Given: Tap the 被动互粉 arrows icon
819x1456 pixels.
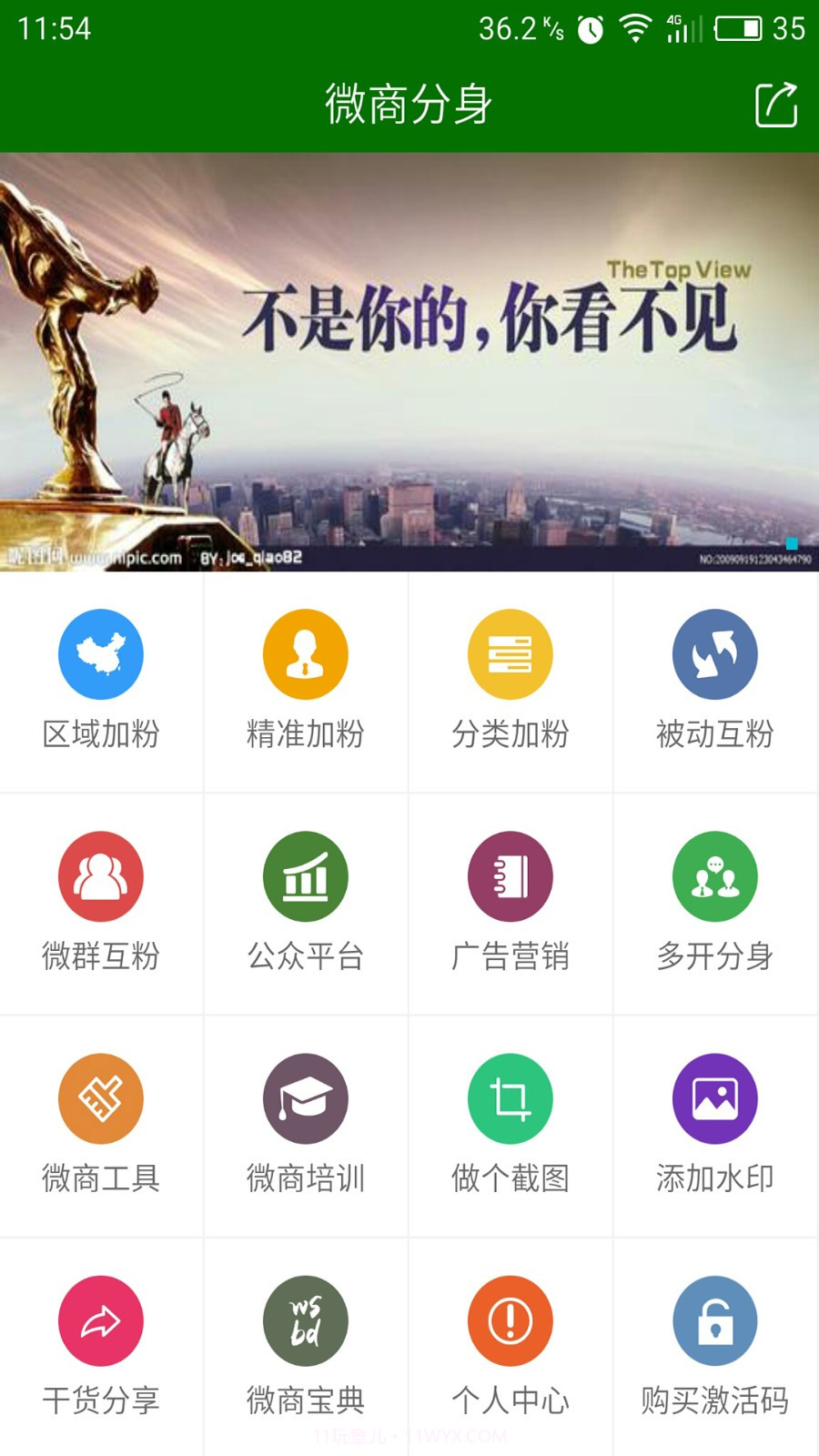Looking at the screenshot, I should tap(715, 653).
